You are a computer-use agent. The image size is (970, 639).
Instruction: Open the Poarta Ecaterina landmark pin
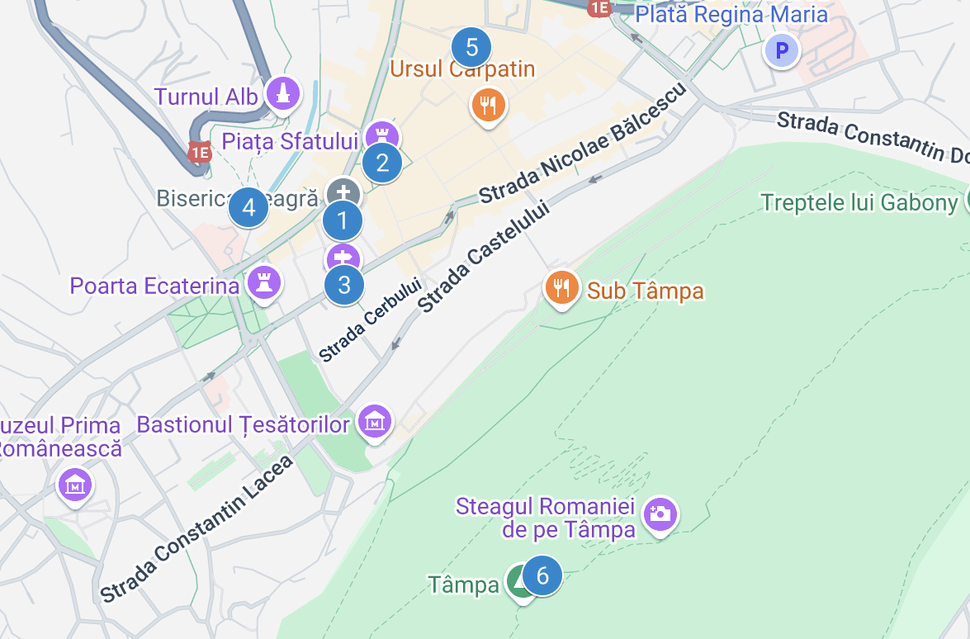[x=264, y=283]
